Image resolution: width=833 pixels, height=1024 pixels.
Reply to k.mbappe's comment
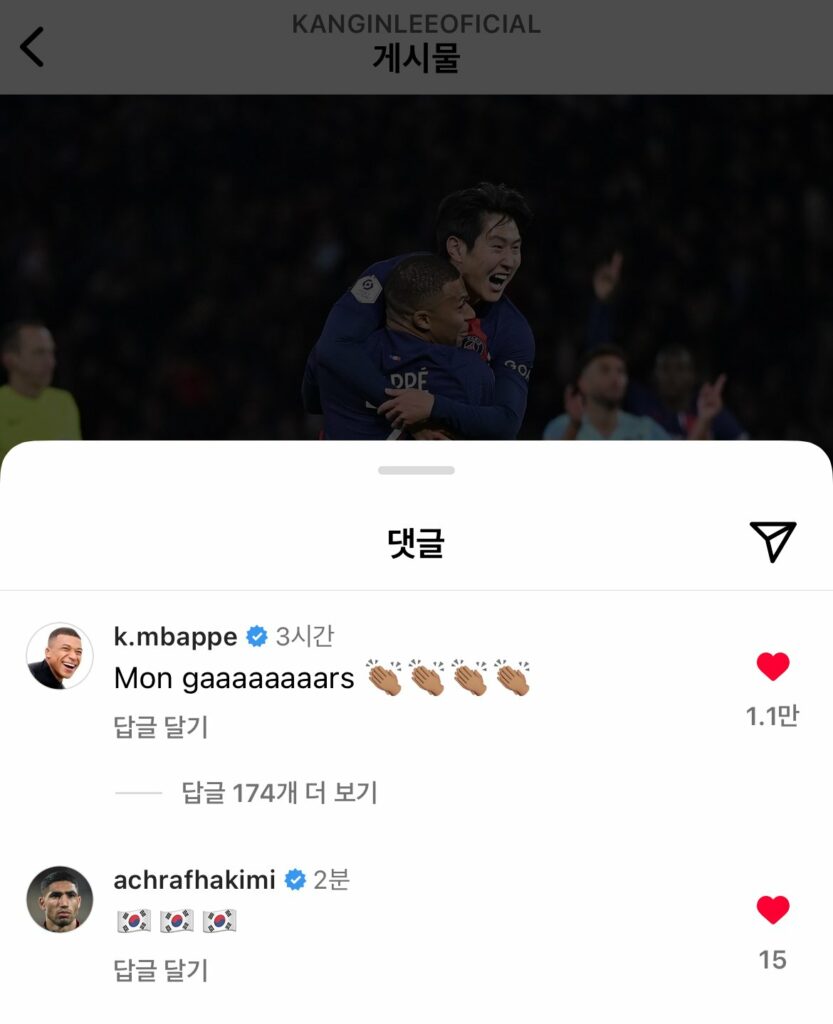[x=161, y=727]
